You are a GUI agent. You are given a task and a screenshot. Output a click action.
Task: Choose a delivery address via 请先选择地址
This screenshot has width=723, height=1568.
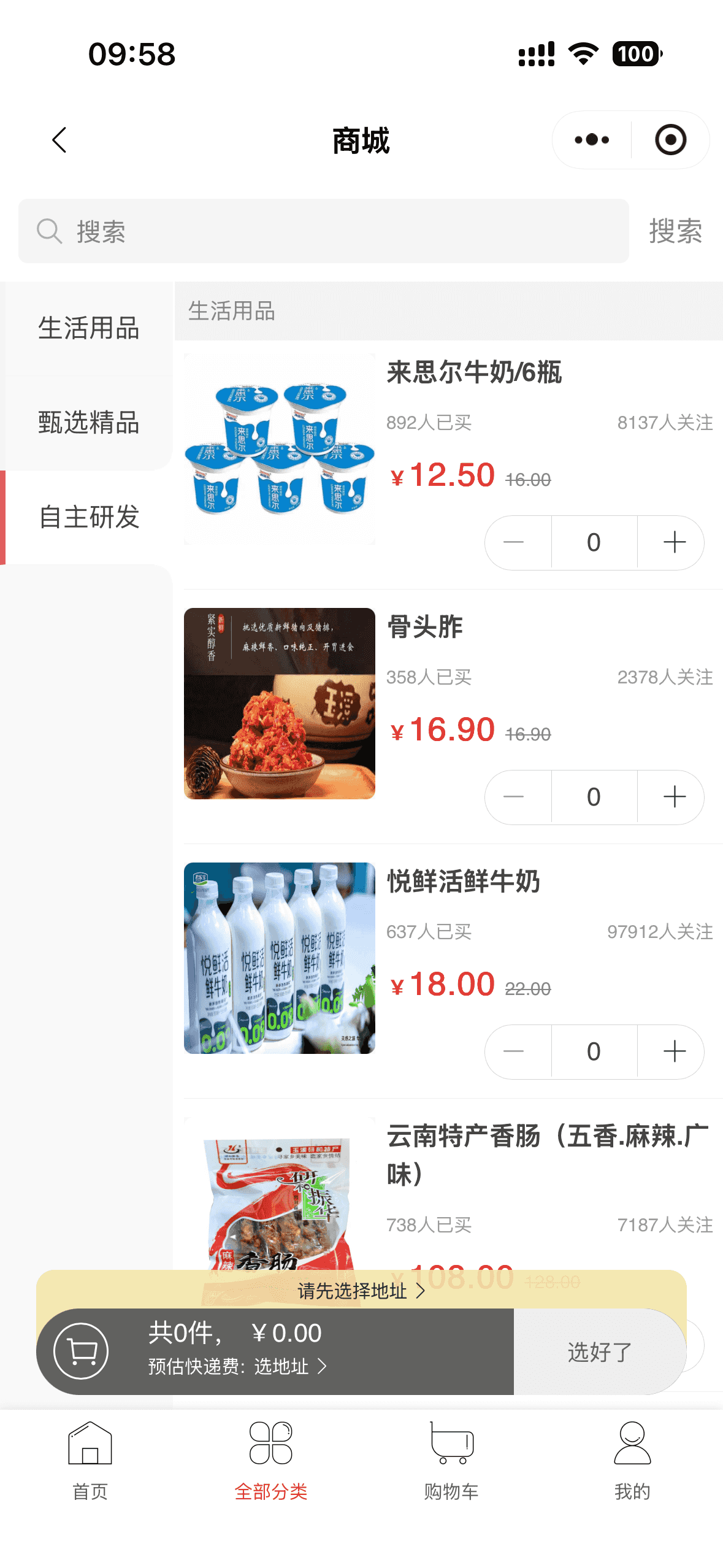click(361, 1291)
